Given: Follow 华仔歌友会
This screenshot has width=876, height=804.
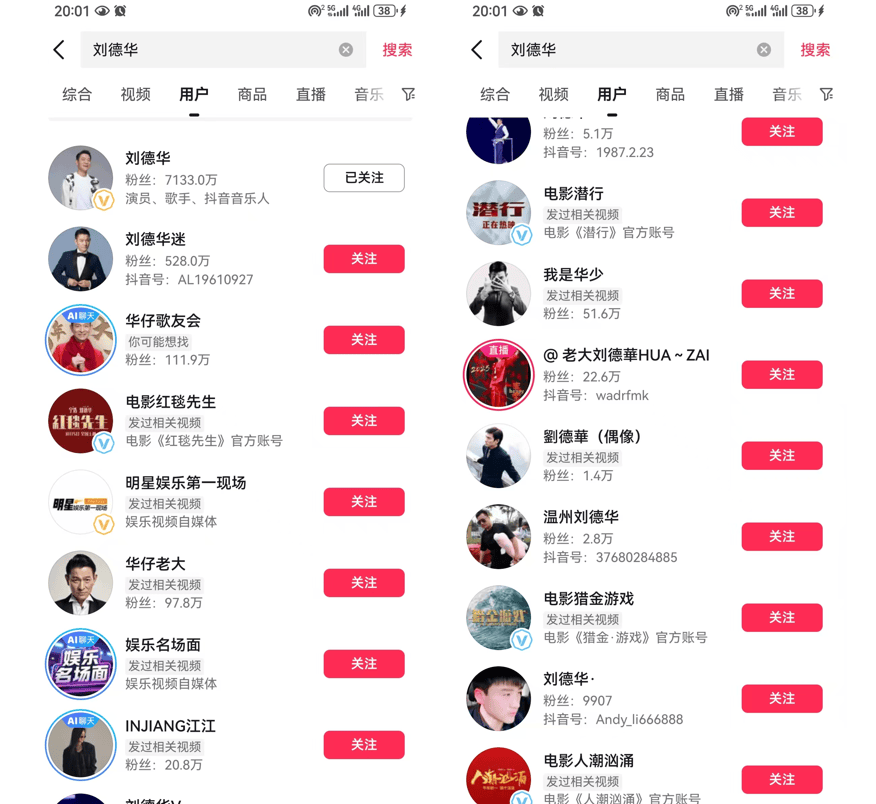Looking at the screenshot, I should coord(363,340).
